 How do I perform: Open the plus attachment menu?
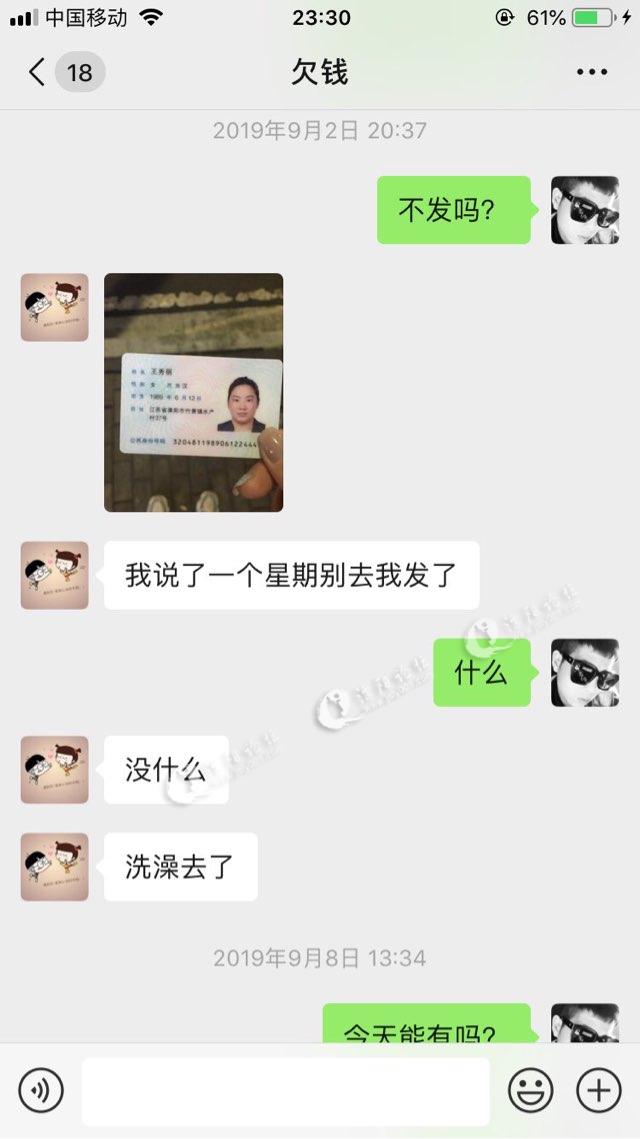599,1090
